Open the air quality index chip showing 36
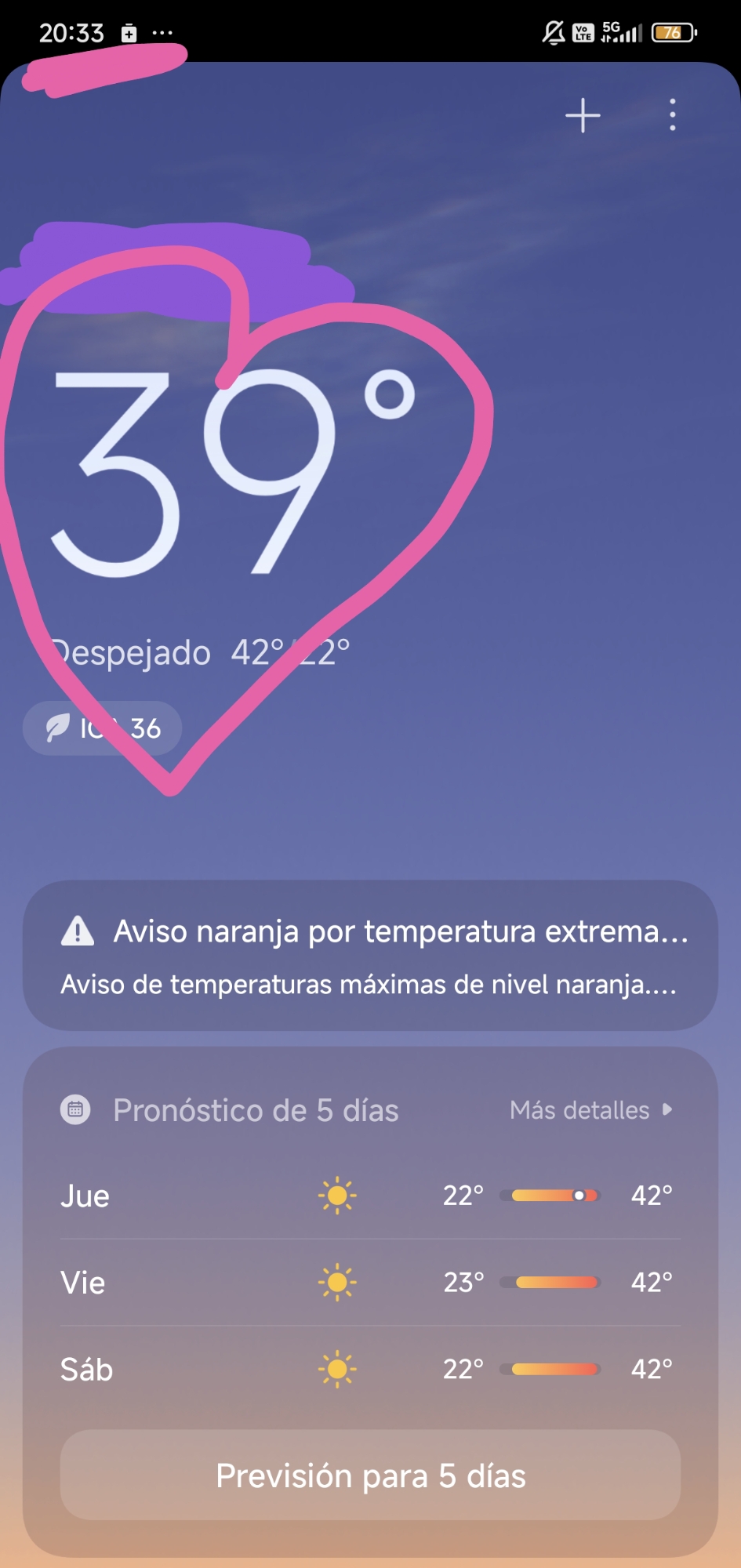This screenshot has width=741, height=1568. click(103, 728)
